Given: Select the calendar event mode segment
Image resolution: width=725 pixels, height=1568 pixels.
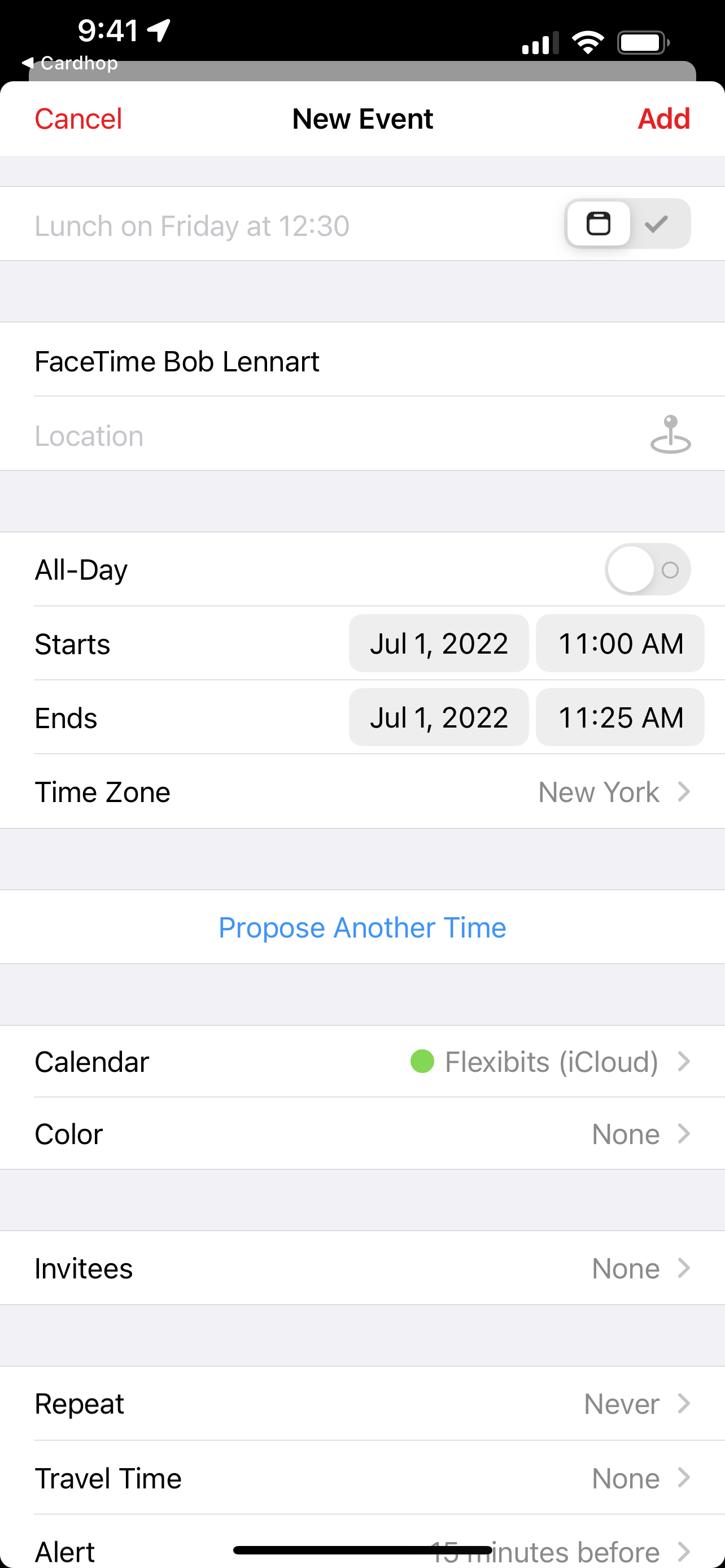Looking at the screenshot, I should (x=598, y=224).
